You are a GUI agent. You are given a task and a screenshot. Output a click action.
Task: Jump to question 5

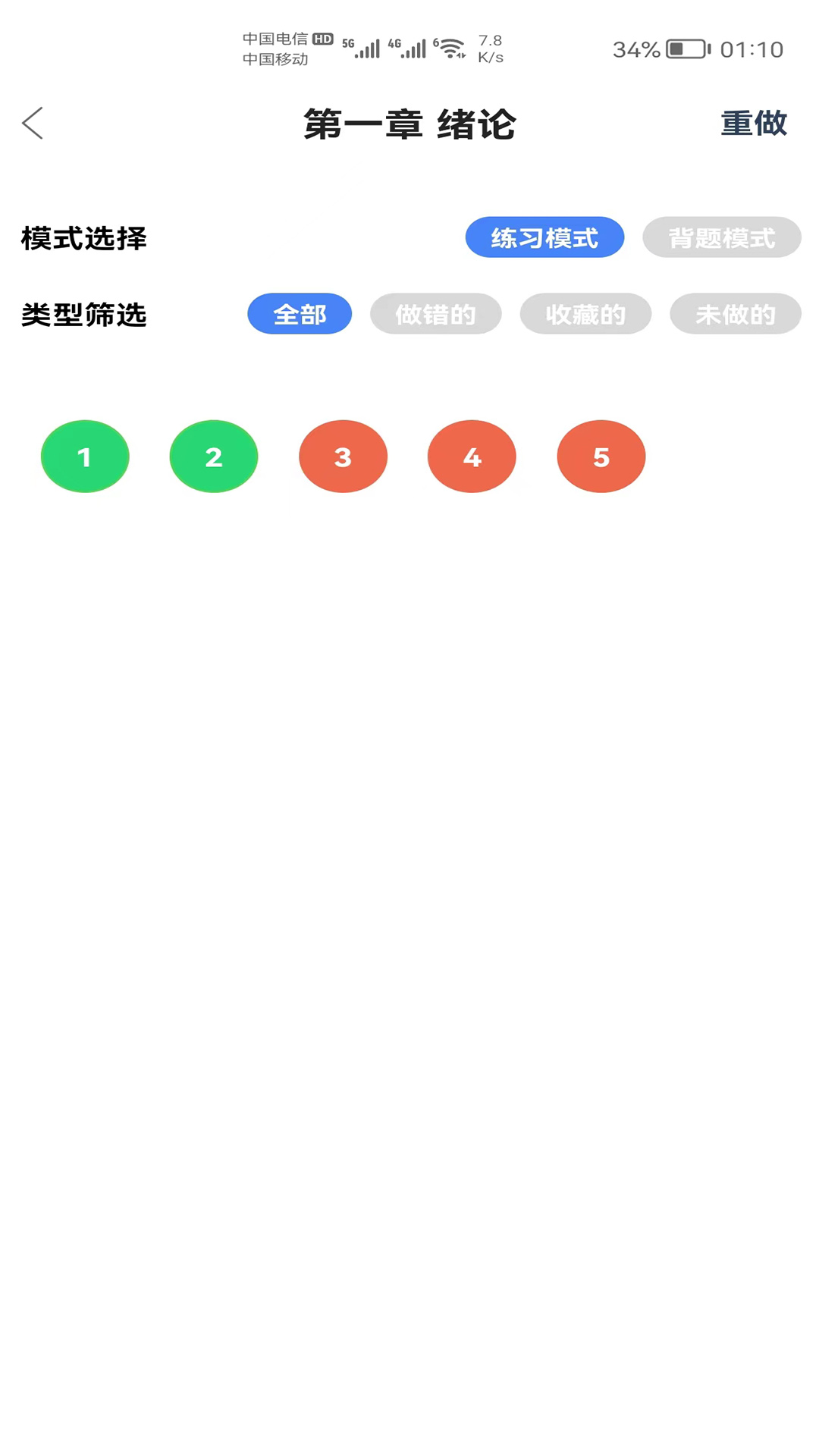(x=601, y=457)
